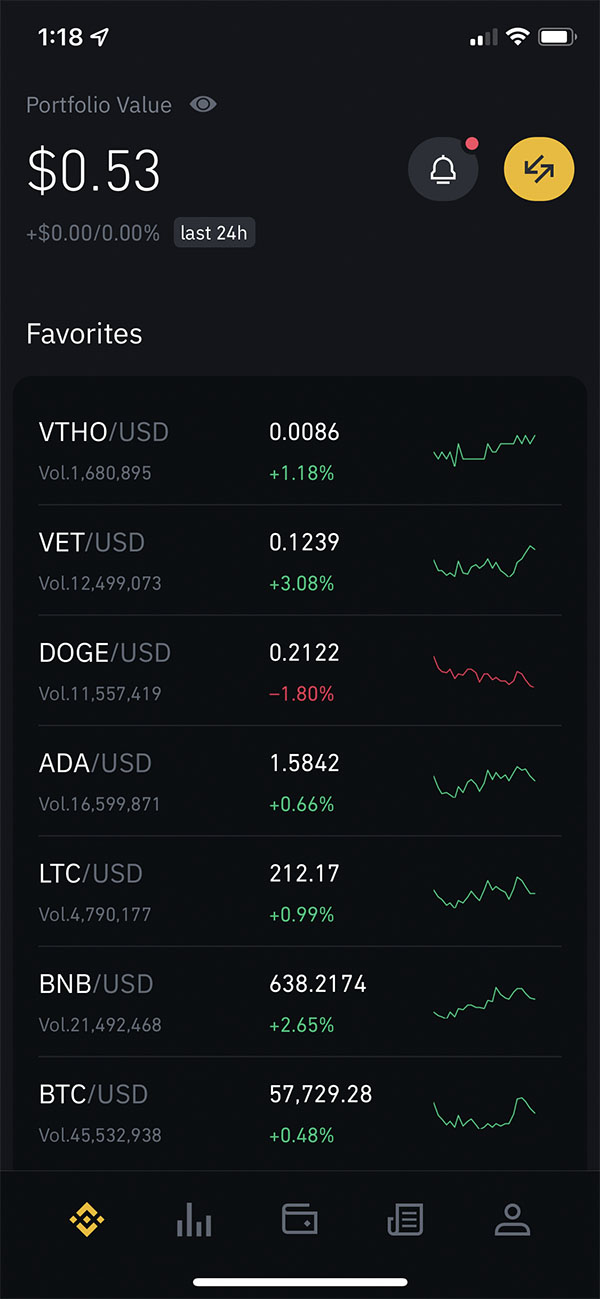Hide portfolio value with the eye icon
Screen dimensions: 600x1299
click(x=203, y=104)
